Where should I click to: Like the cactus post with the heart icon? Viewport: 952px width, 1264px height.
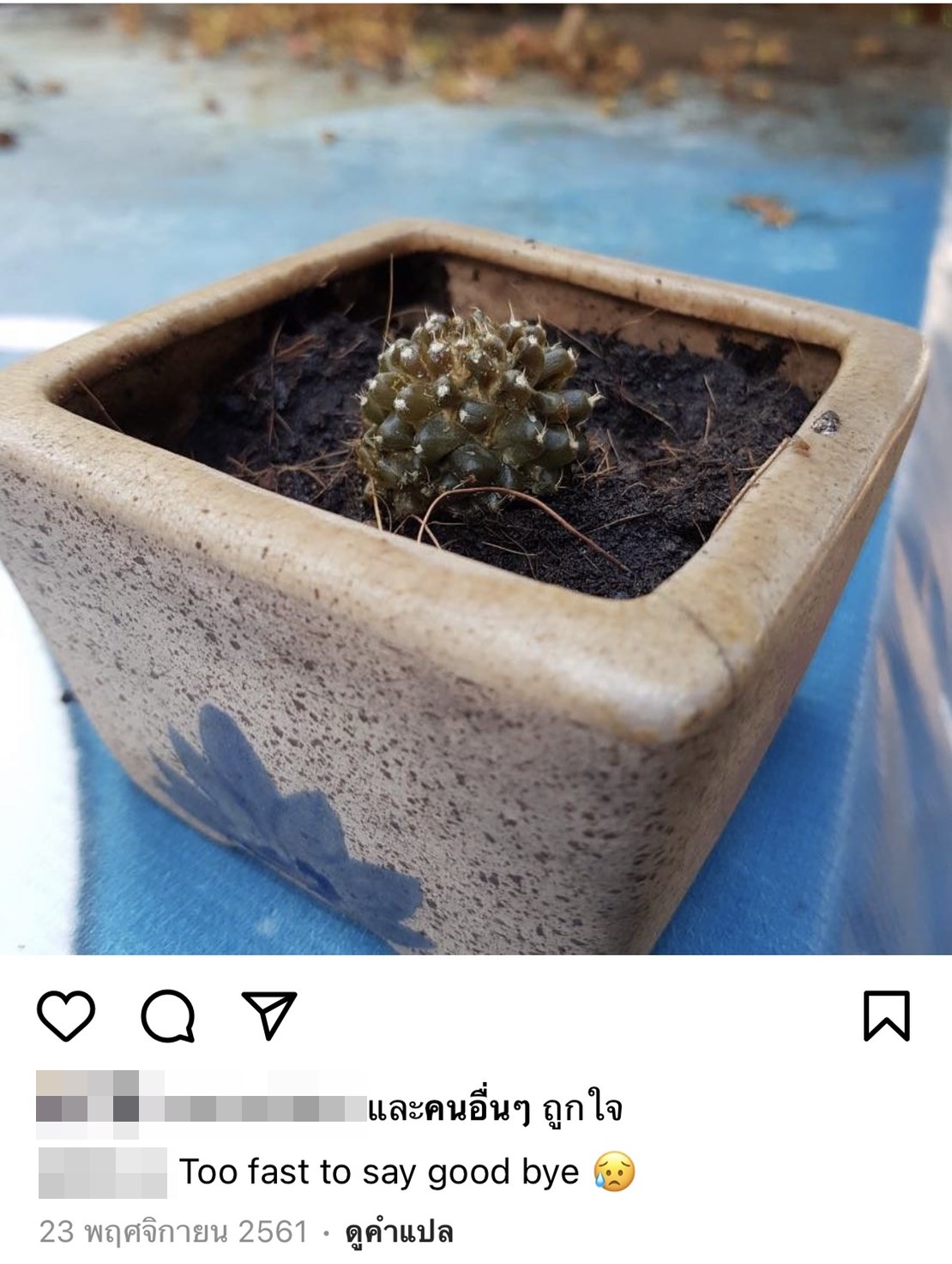[66, 1016]
